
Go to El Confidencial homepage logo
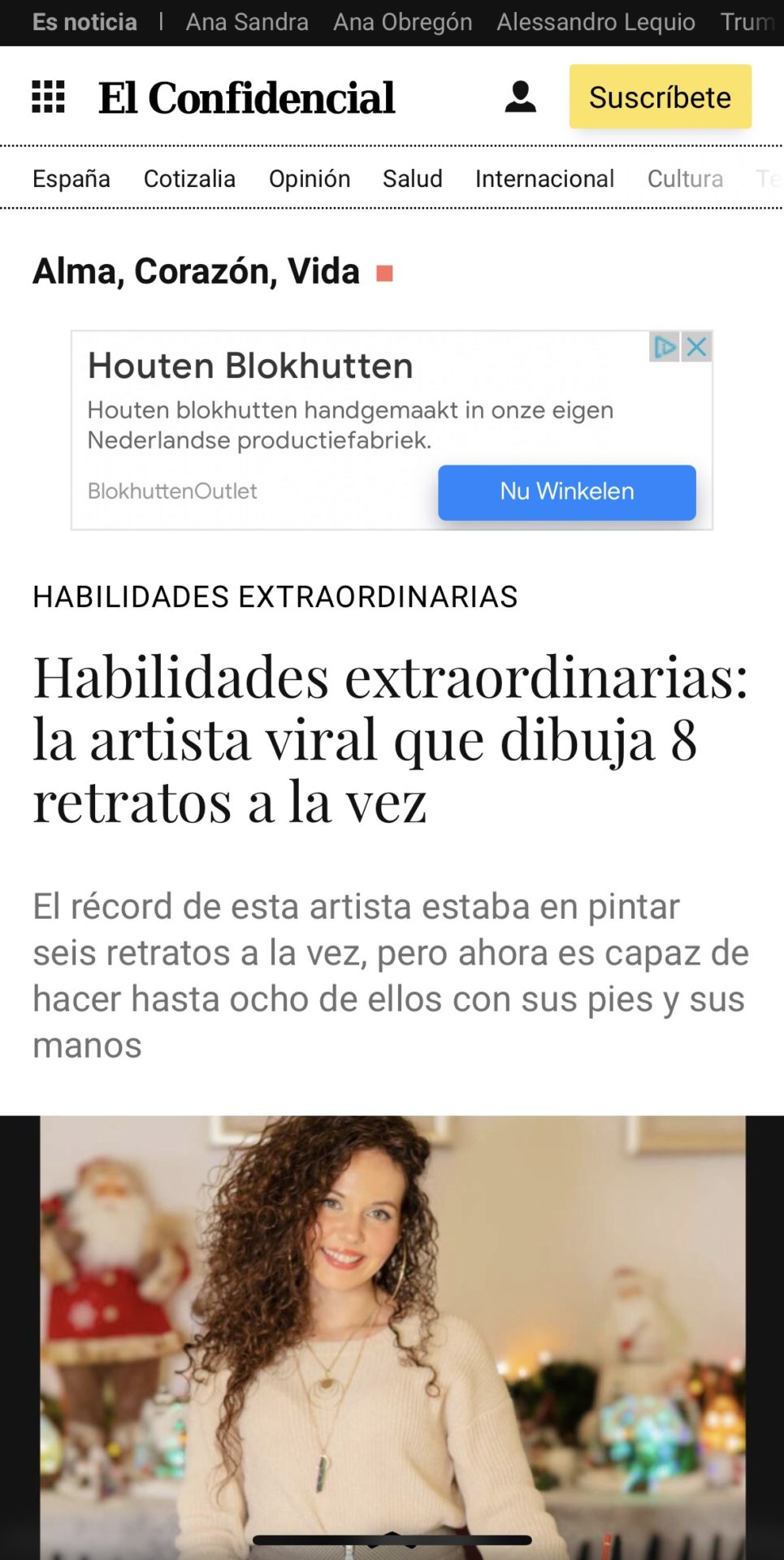tap(246, 97)
